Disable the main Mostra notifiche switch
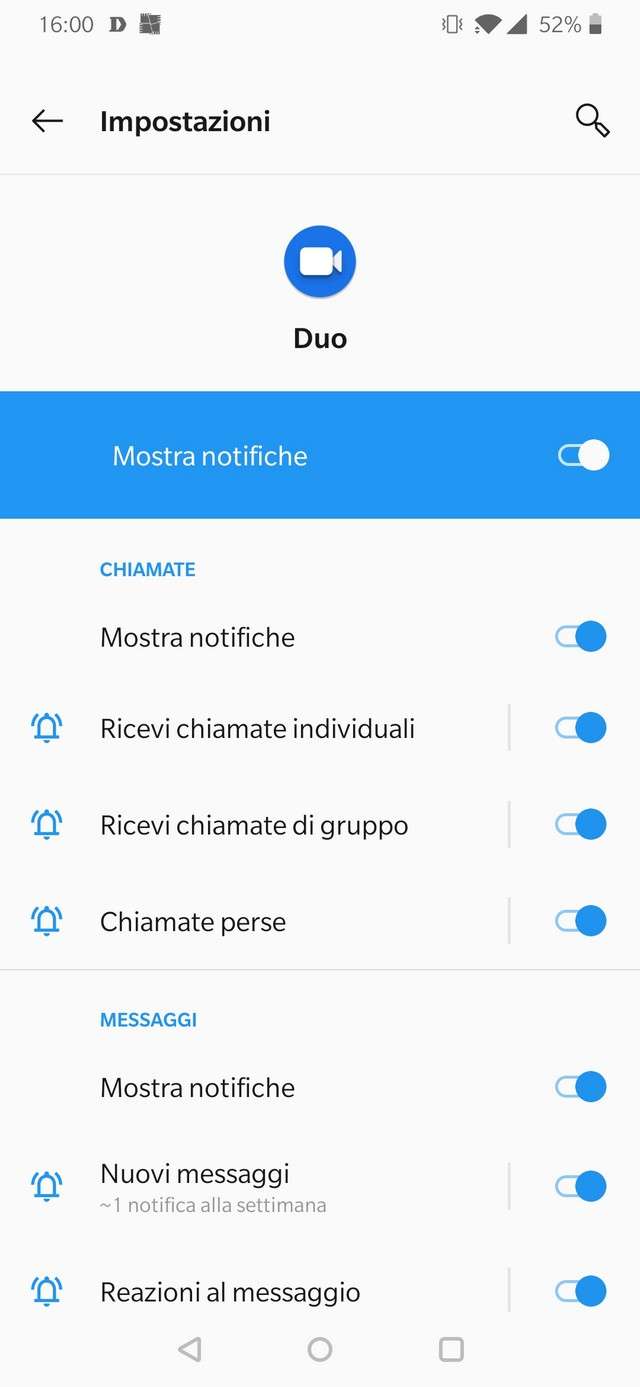 point(583,455)
